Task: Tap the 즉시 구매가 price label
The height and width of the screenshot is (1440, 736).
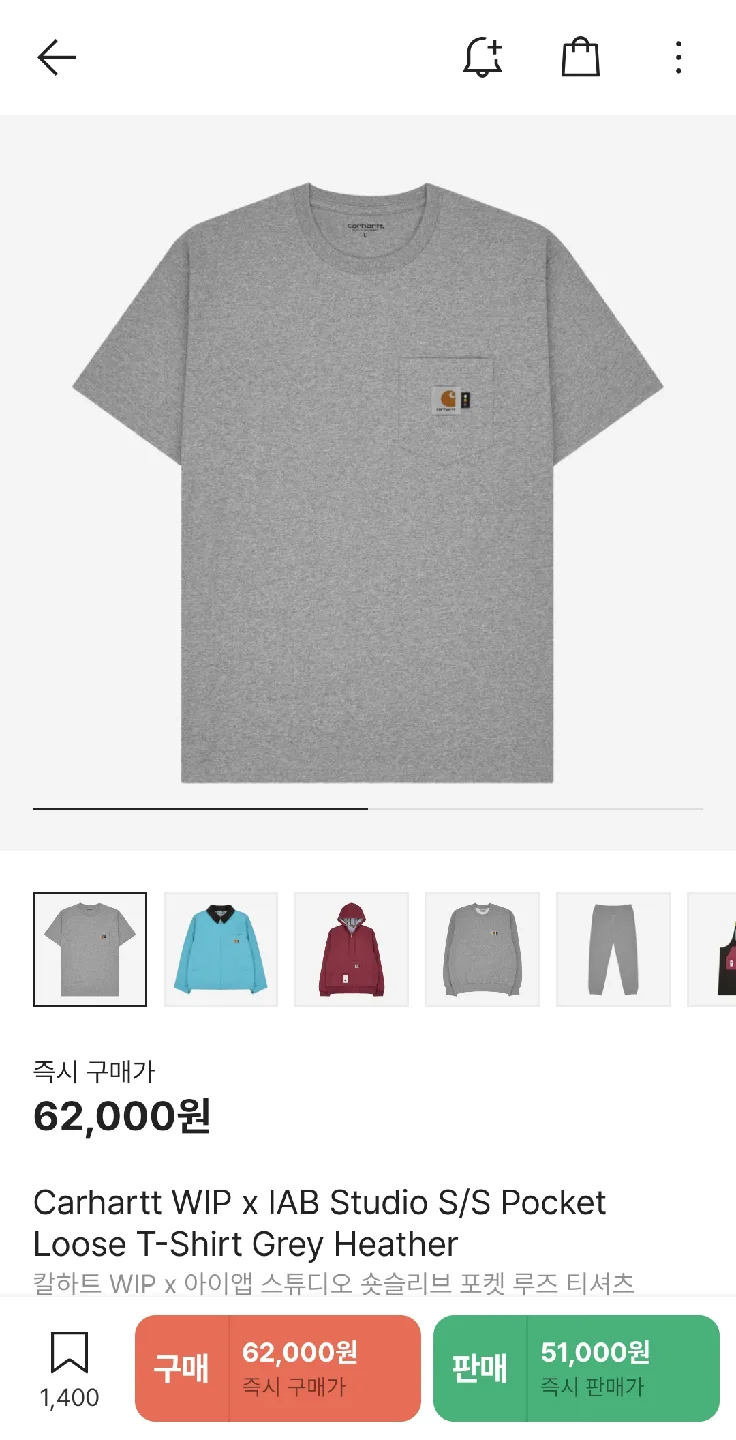Action: click(x=76, y=1071)
